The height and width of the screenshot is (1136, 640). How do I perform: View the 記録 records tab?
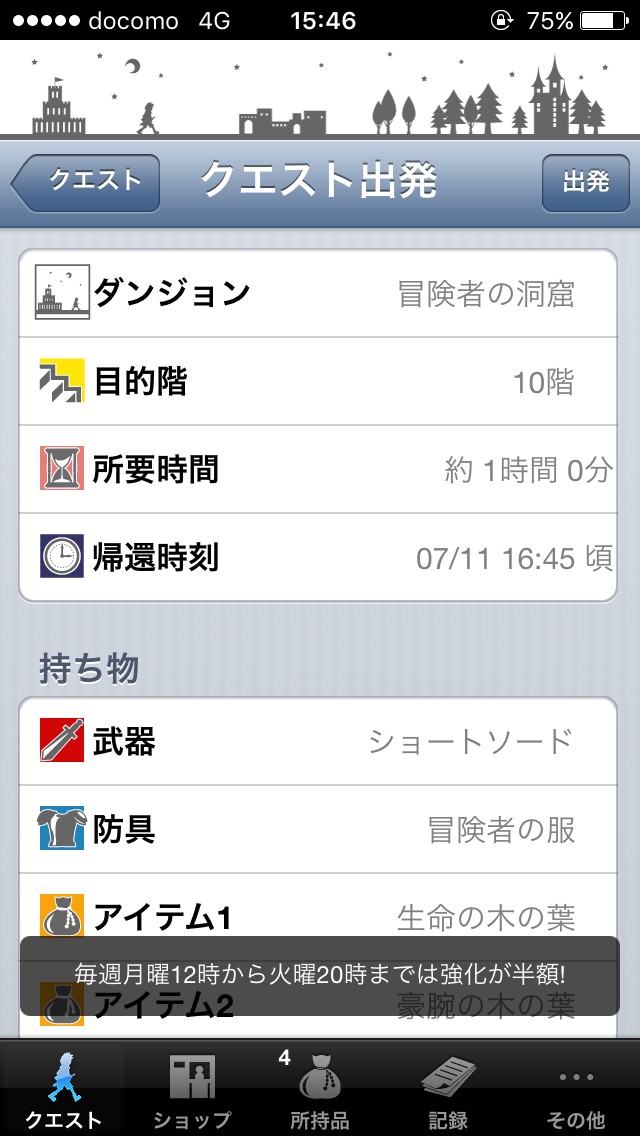[447, 1089]
